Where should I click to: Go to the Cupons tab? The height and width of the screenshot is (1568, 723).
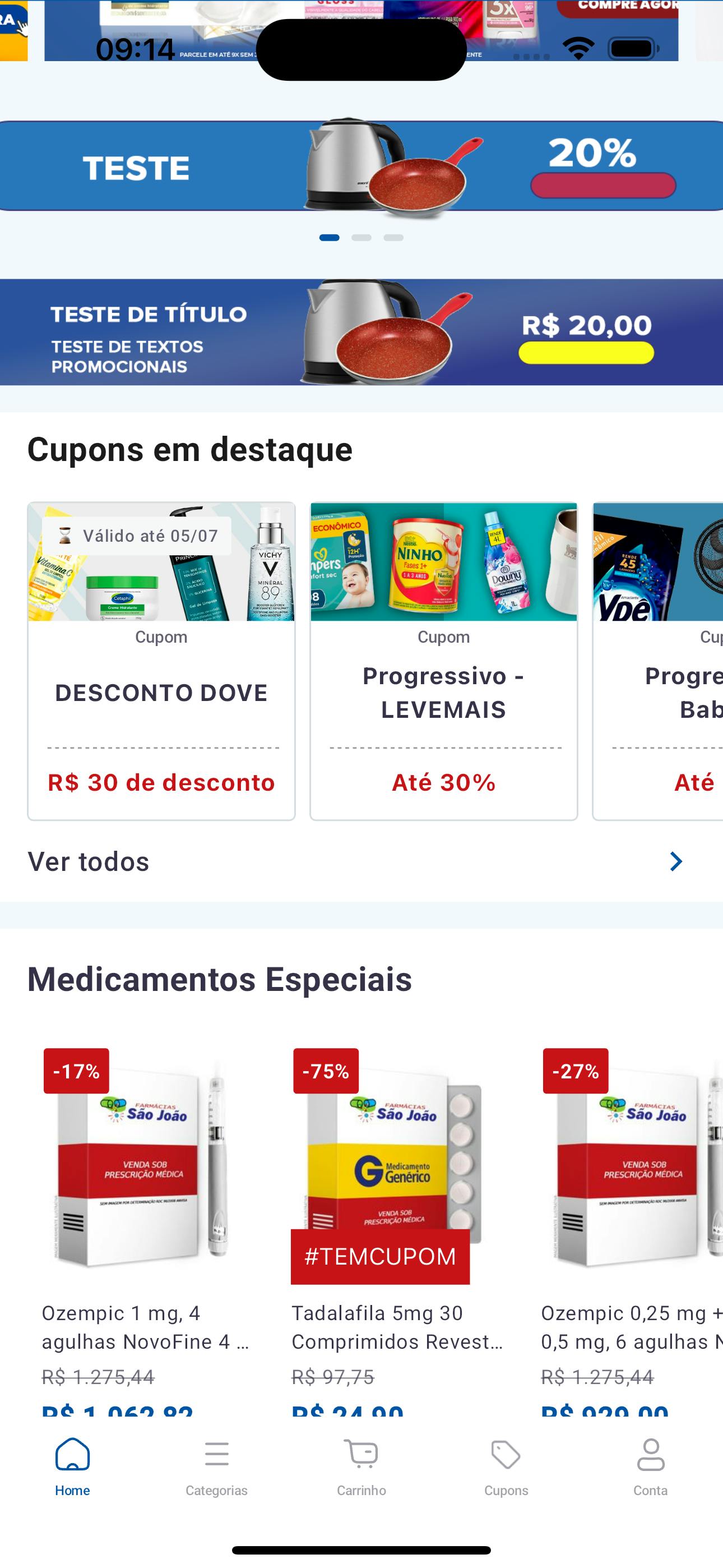(506, 1468)
